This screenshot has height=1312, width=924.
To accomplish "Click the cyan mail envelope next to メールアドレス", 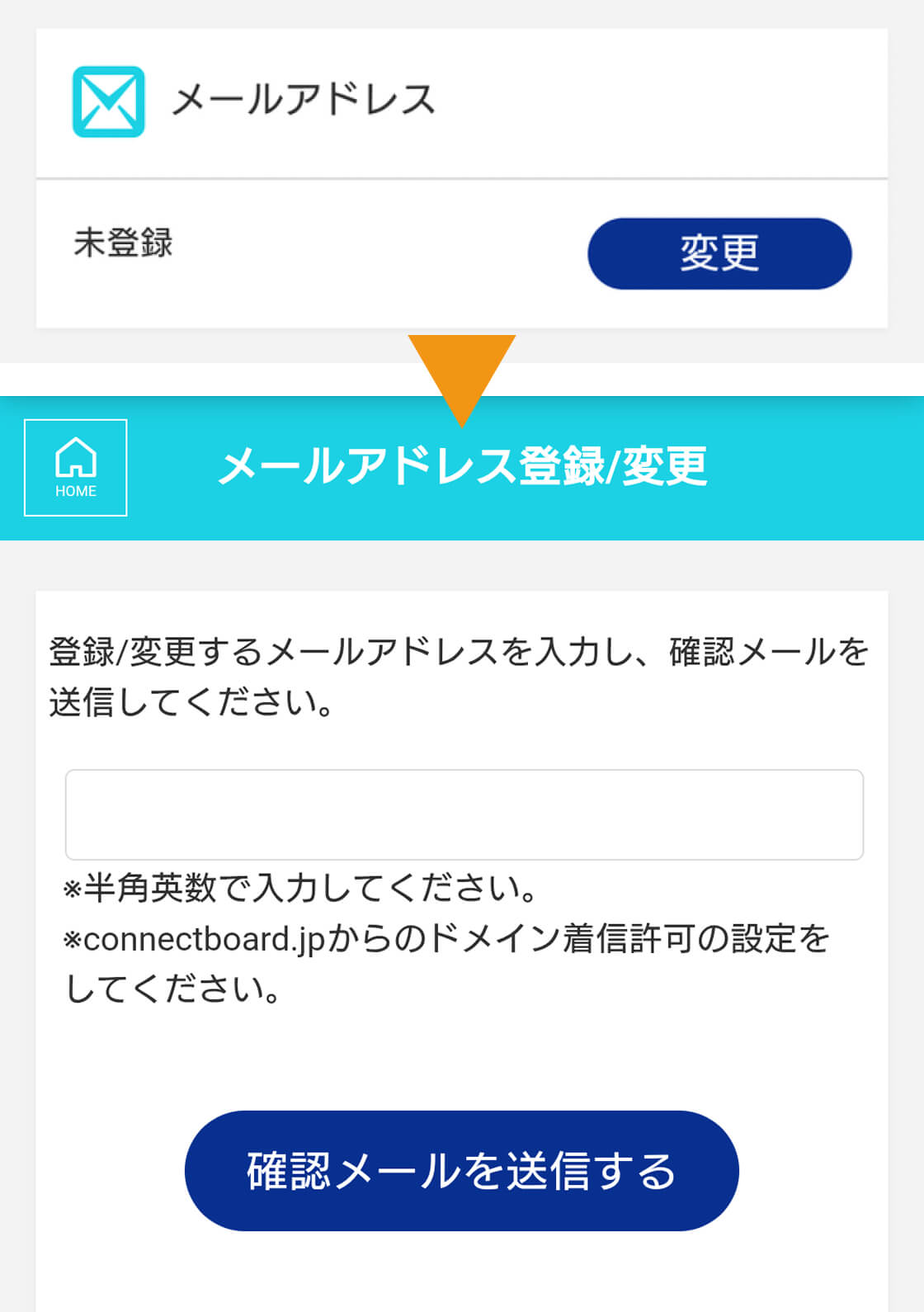I will pyautogui.click(x=108, y=102).
